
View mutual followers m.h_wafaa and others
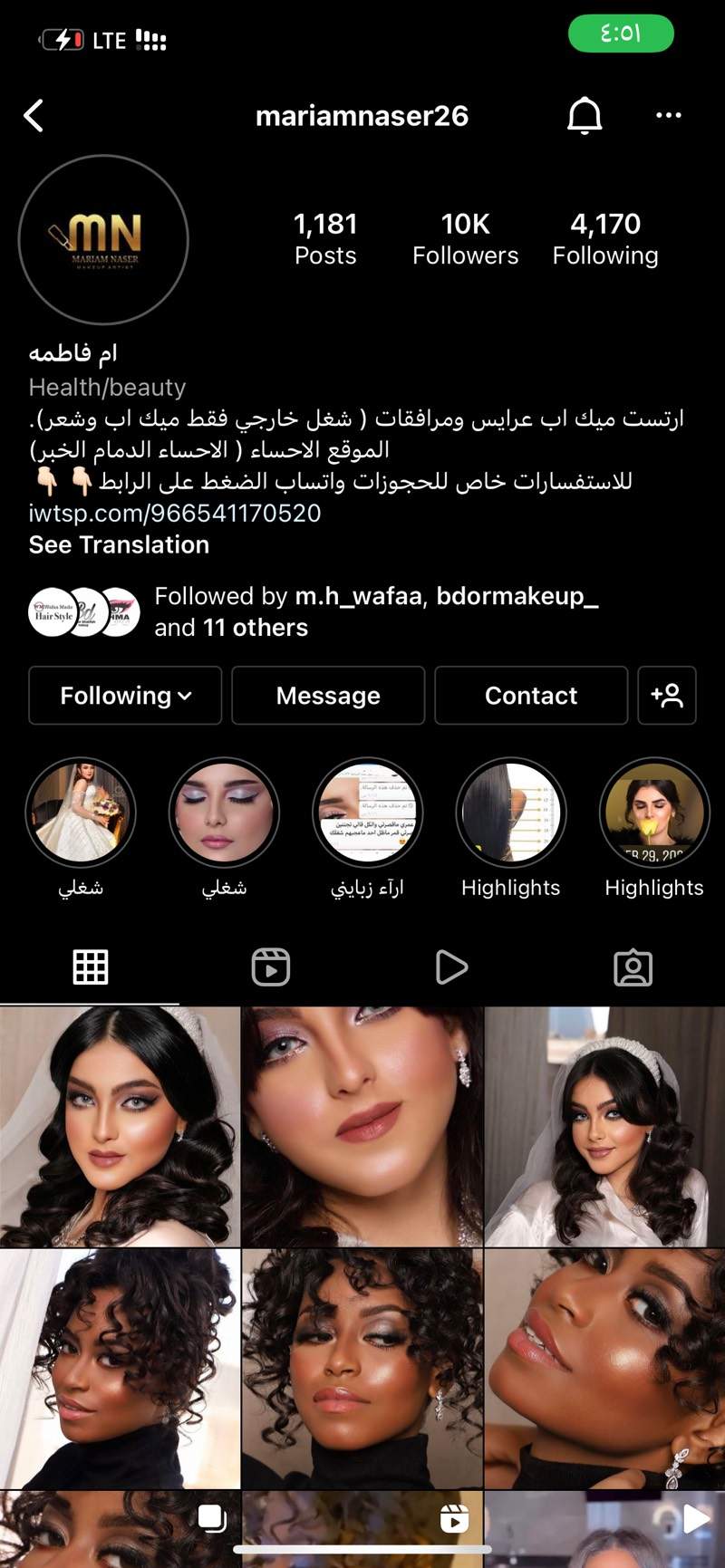coord(375,611)
